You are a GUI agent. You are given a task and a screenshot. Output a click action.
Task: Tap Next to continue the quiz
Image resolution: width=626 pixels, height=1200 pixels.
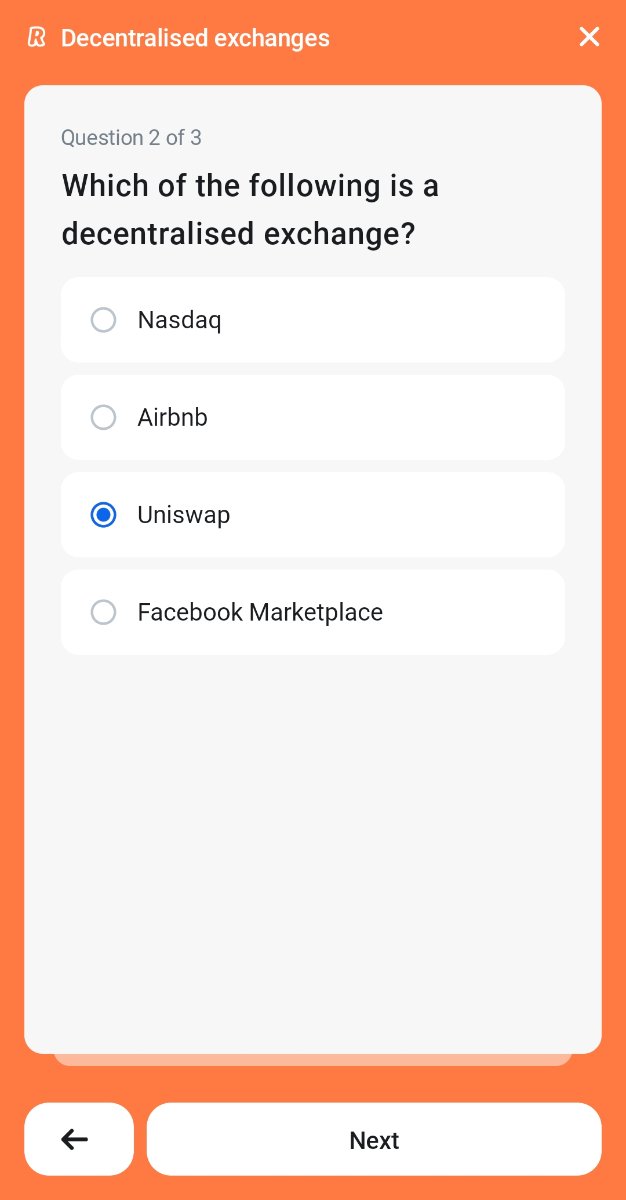pos(374,1140)
